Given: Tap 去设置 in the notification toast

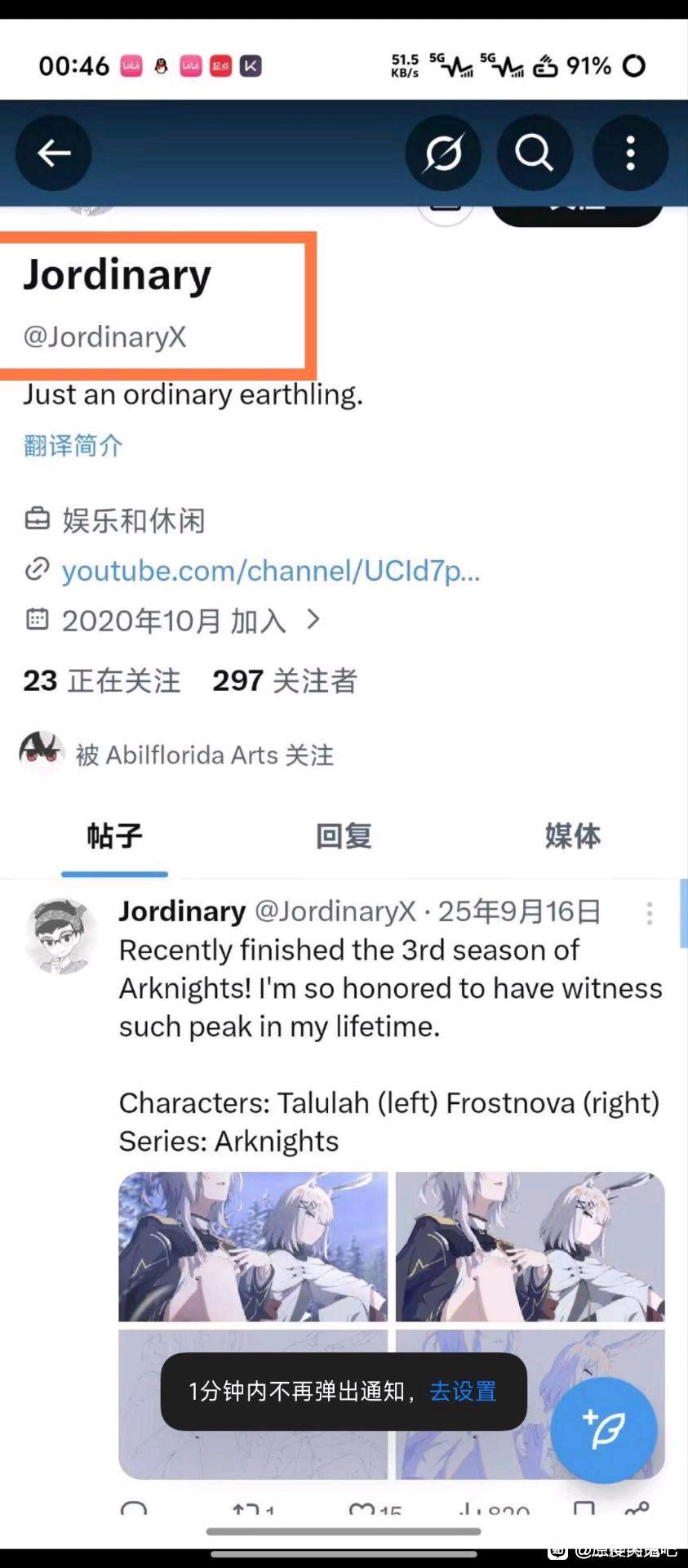Looking at the screenshot, I should 463,1391.
